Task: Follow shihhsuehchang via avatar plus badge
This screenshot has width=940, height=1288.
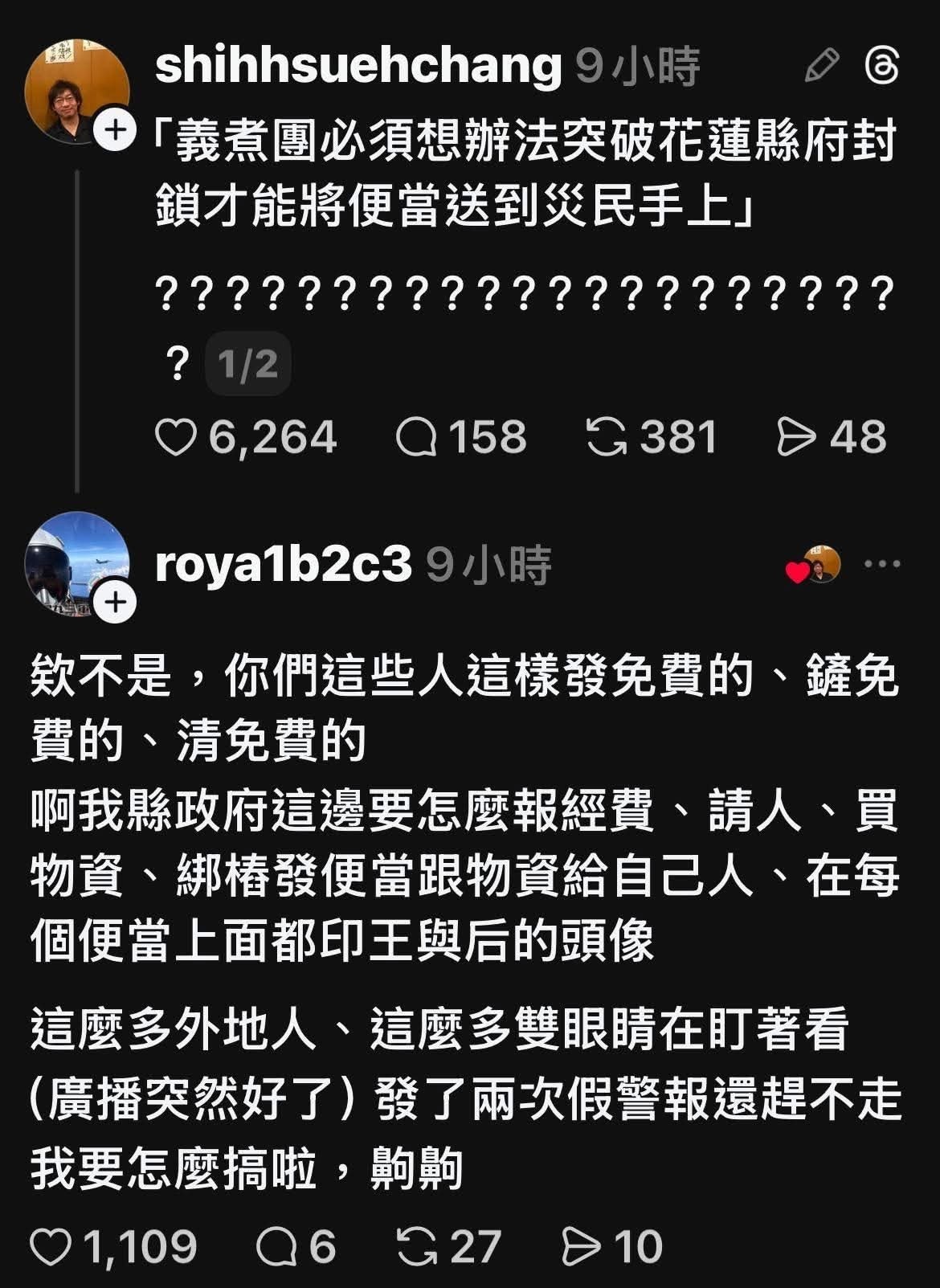Action: click(116, 130)
